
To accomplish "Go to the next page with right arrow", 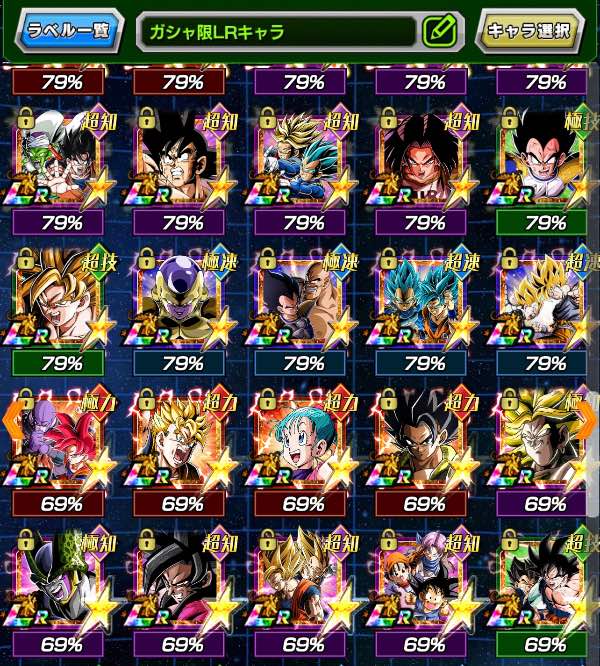I will coord(589,418).
